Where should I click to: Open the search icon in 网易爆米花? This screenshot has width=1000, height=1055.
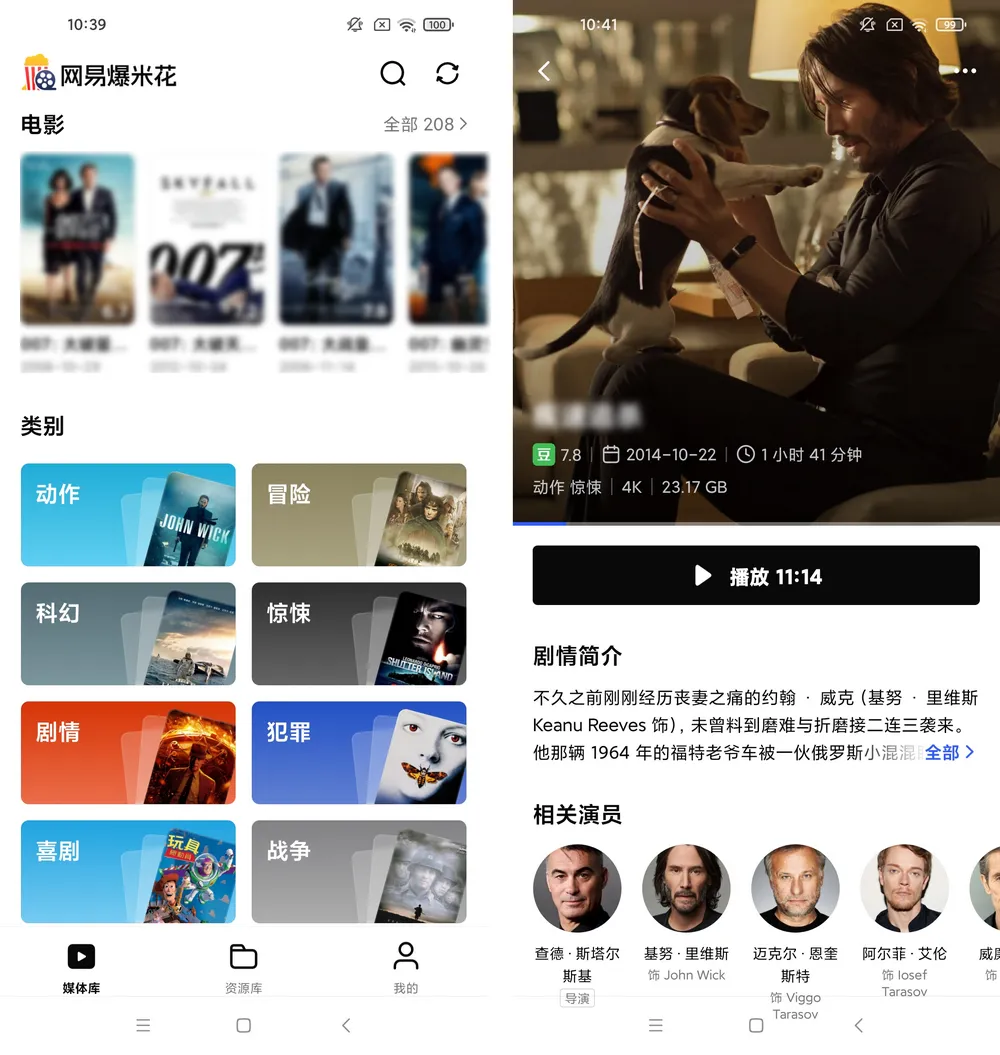point(393,73)
